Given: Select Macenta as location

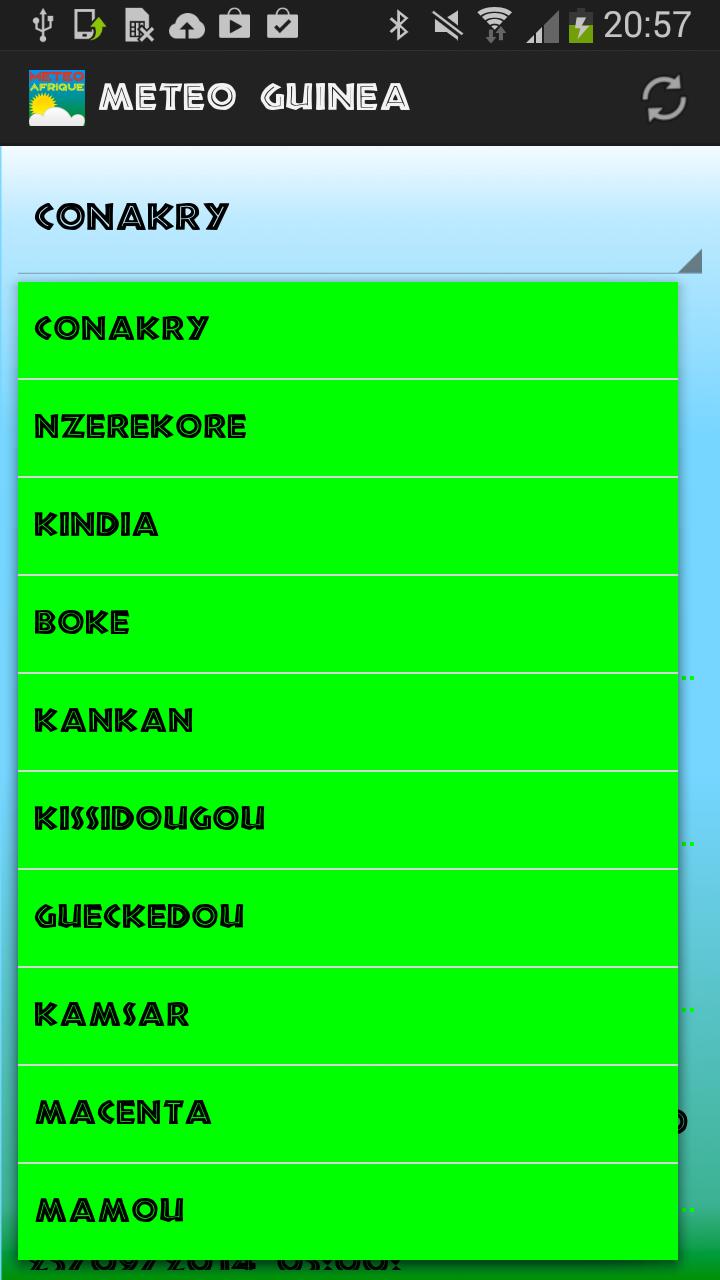Looking at the screenshot, I should [x=347, y=1113].
